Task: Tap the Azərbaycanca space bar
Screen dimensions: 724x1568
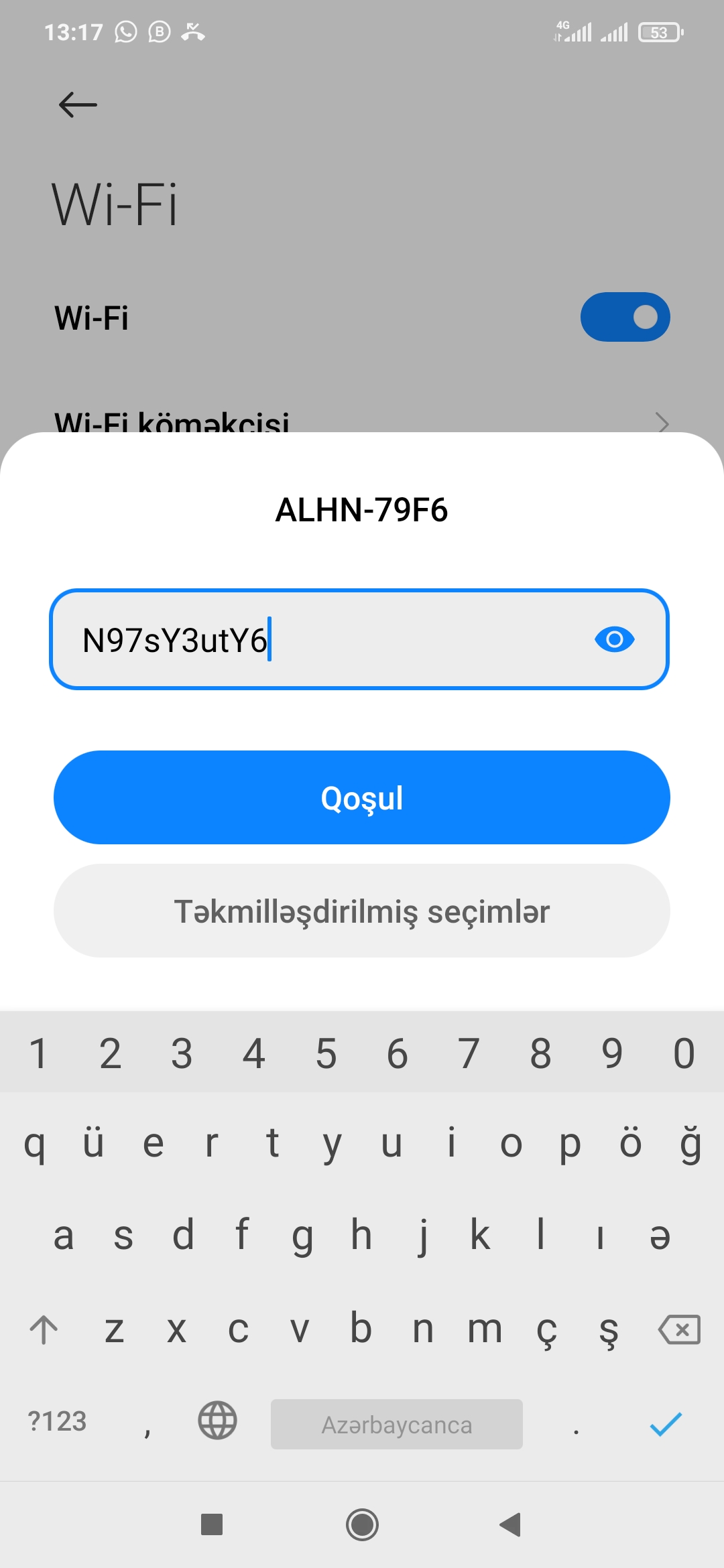Action: (397, 1424)
